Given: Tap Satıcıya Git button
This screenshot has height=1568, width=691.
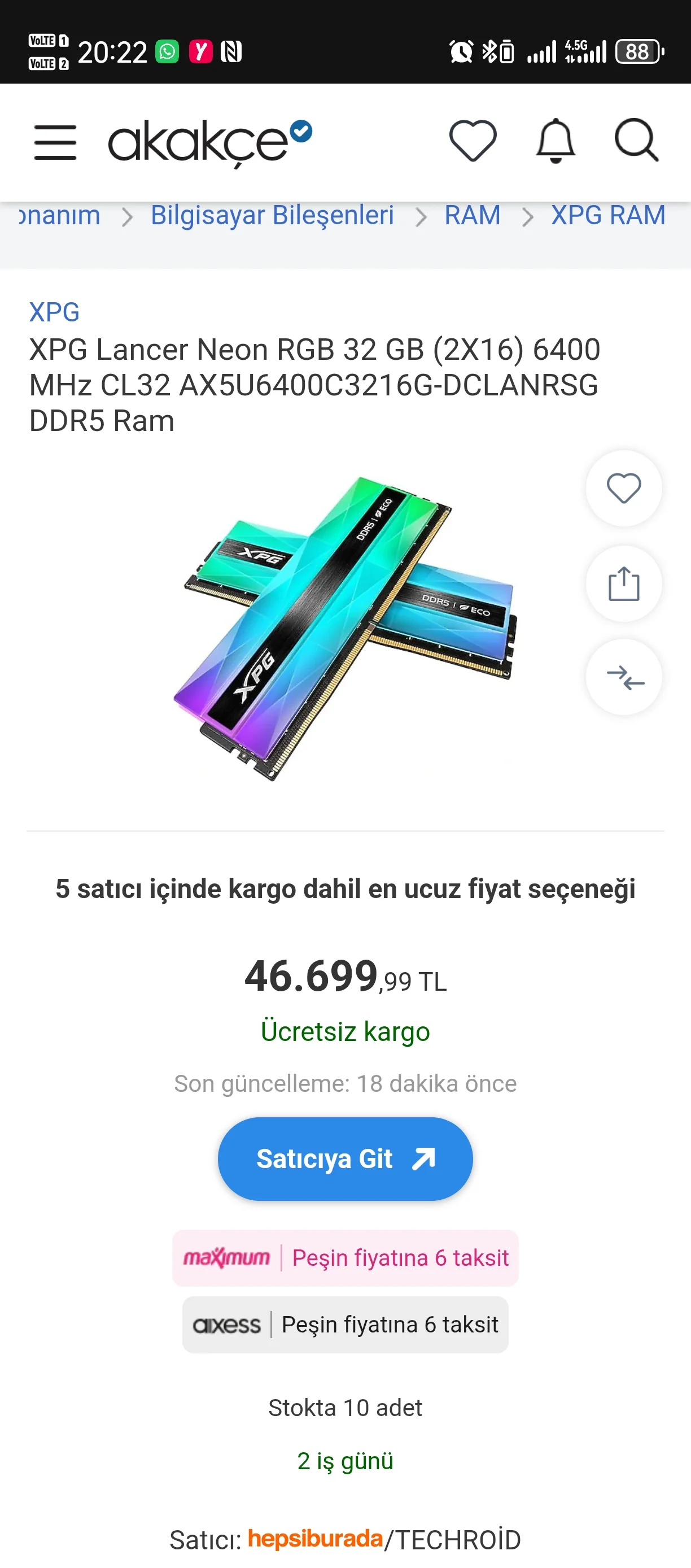Looking at the screenshot, I should pyautogui.click(x=345, y=1158).
